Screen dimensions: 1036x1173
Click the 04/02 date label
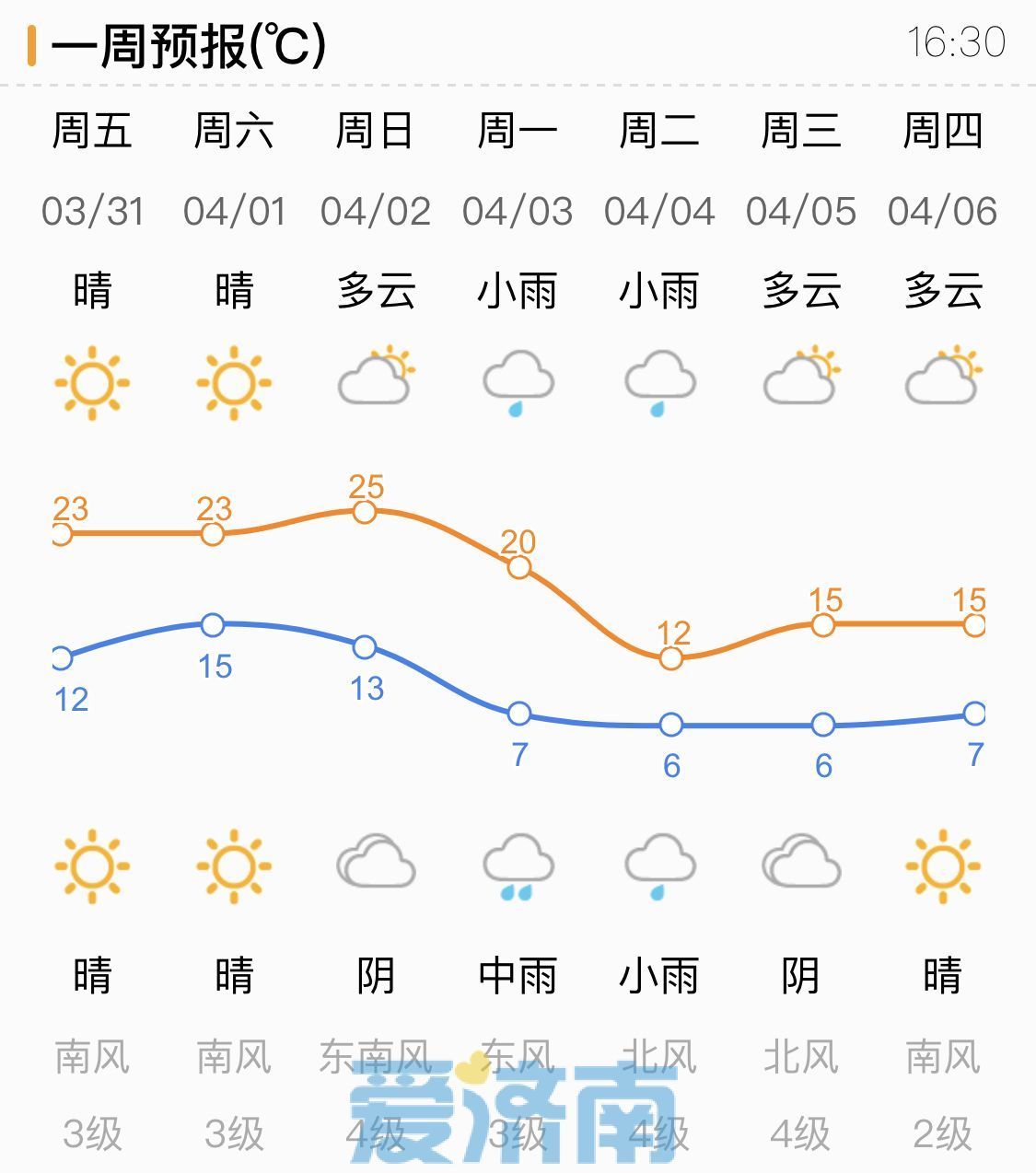click(378, 211)
